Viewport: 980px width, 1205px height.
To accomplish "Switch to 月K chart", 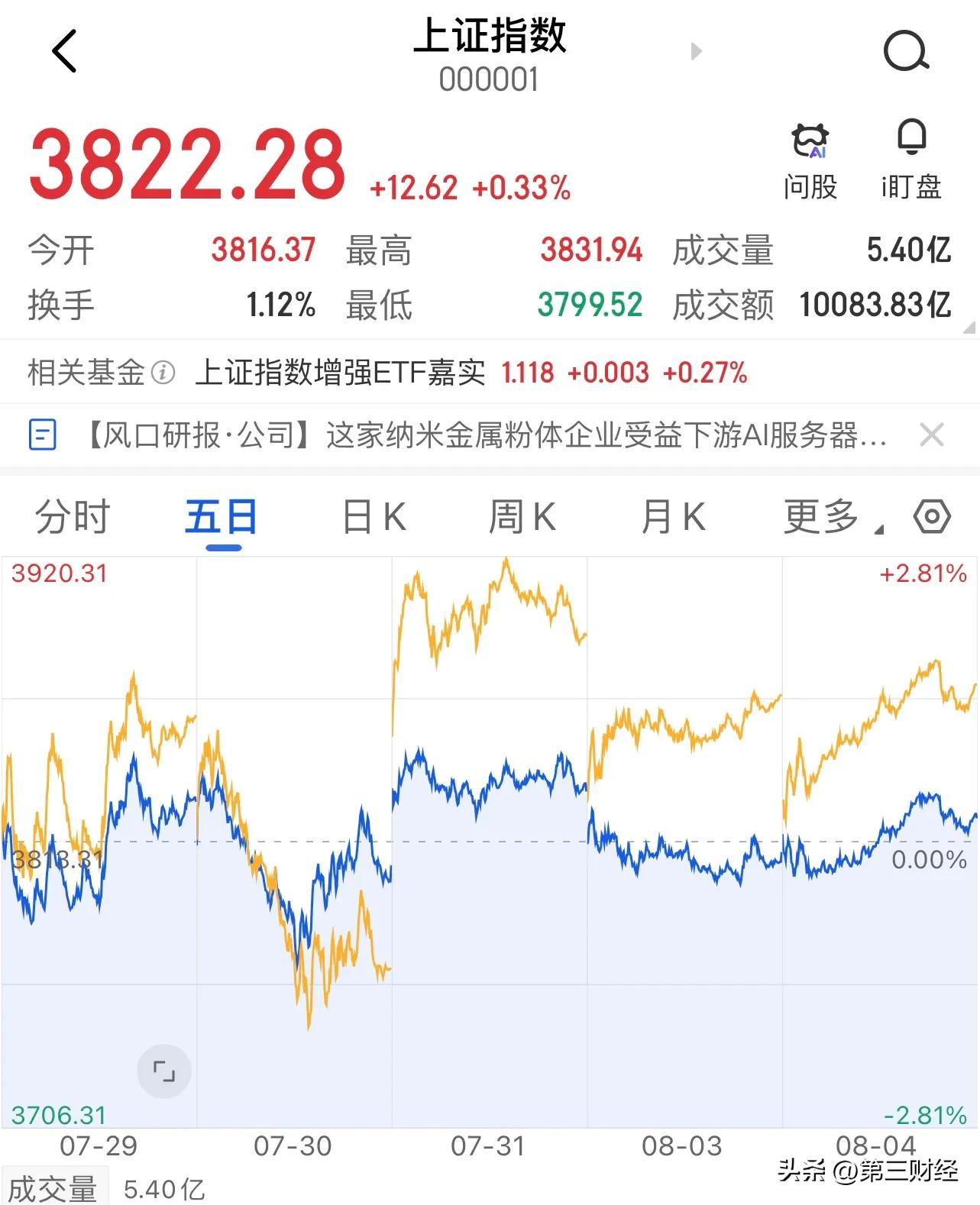I will (673, 517).
